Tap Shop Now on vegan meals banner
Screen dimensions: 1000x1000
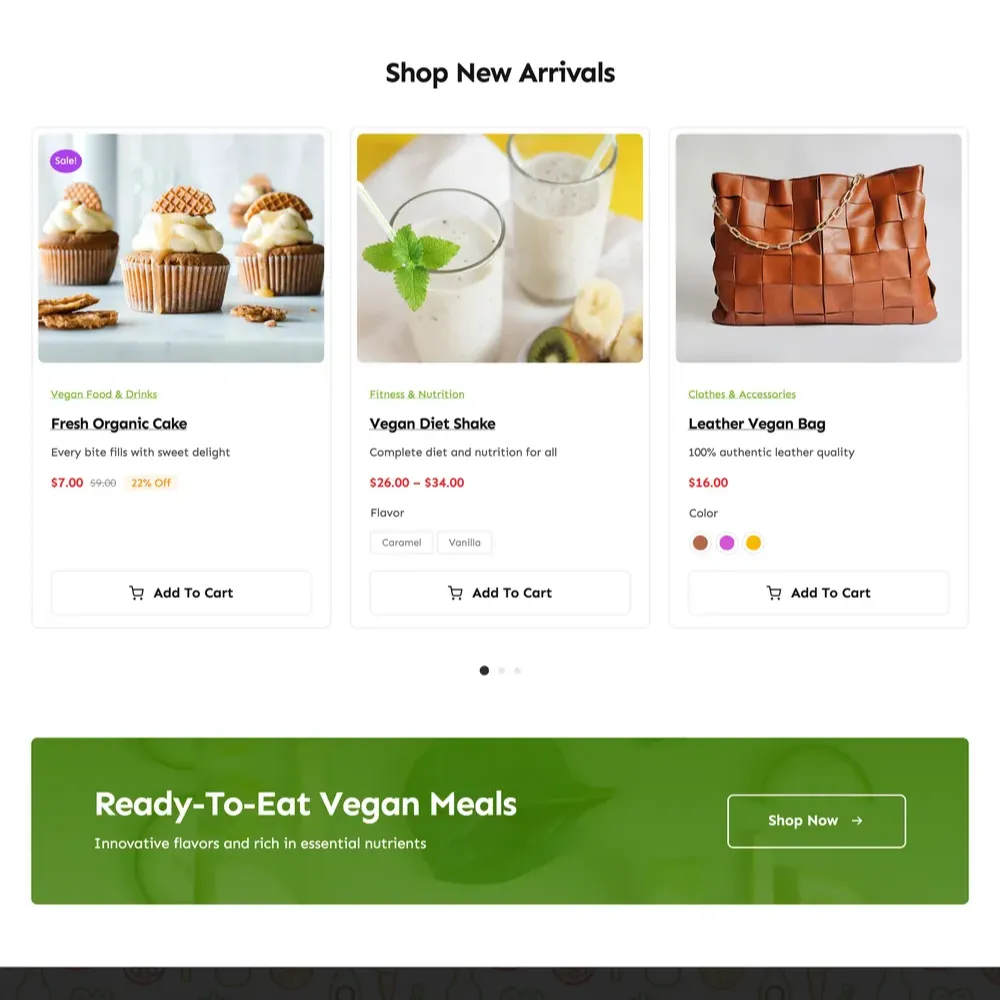[816, 821]
